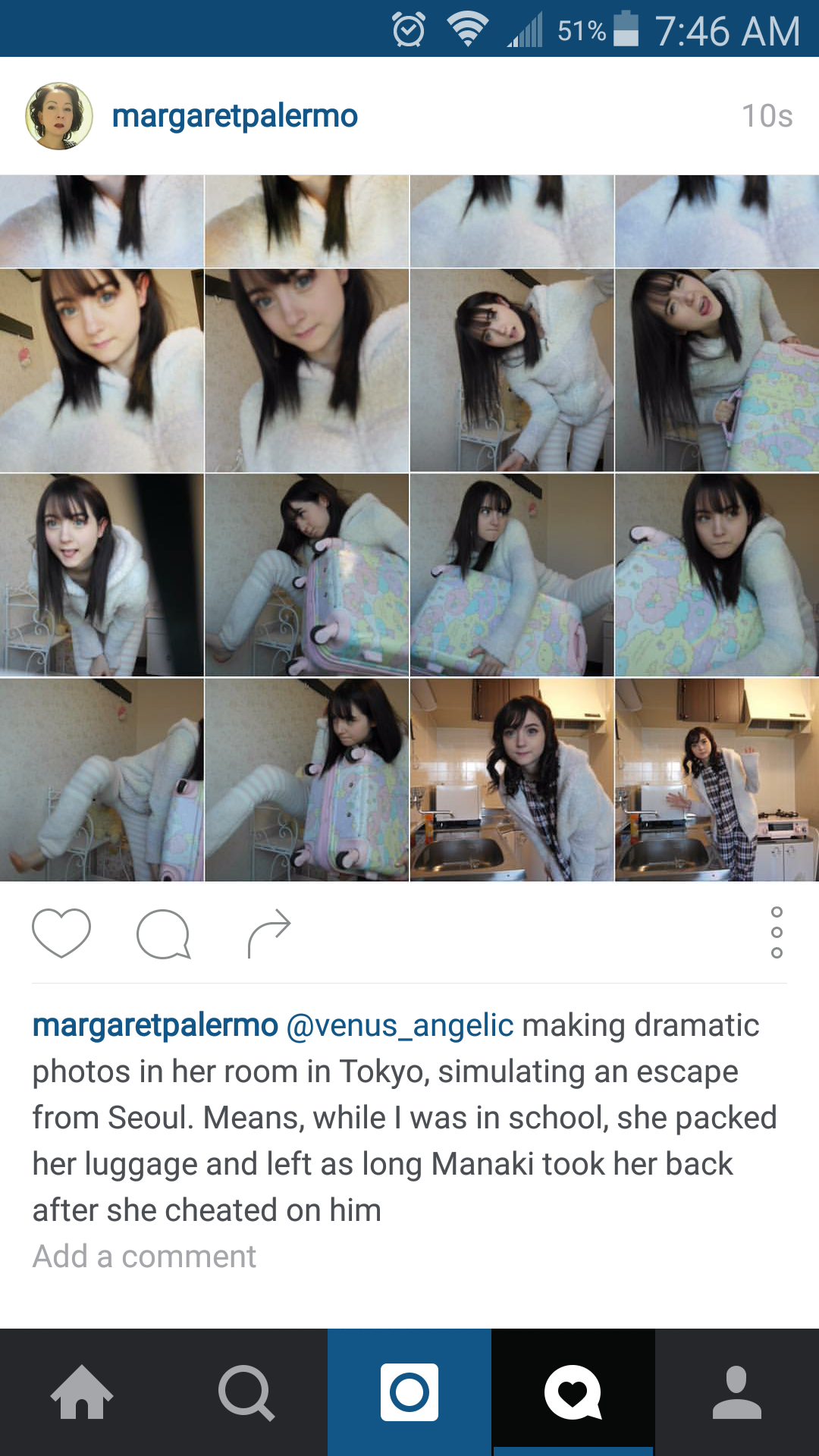The height and width of the screenshot is (1456, 819).
Task: Open the @venus_angelic mention link
Action: tap(400, 1025)
